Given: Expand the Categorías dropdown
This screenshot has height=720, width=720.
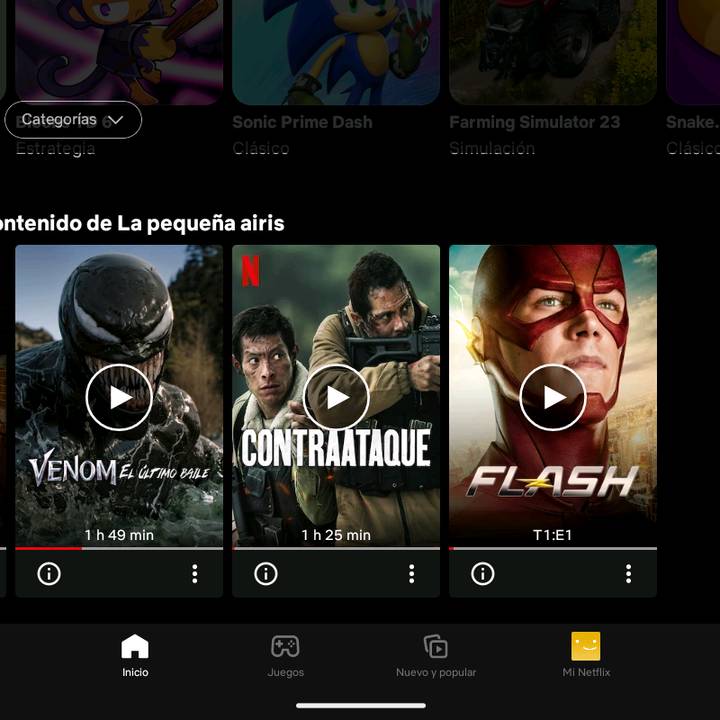Looking at the screenshot, I should (x=73, y=120).
